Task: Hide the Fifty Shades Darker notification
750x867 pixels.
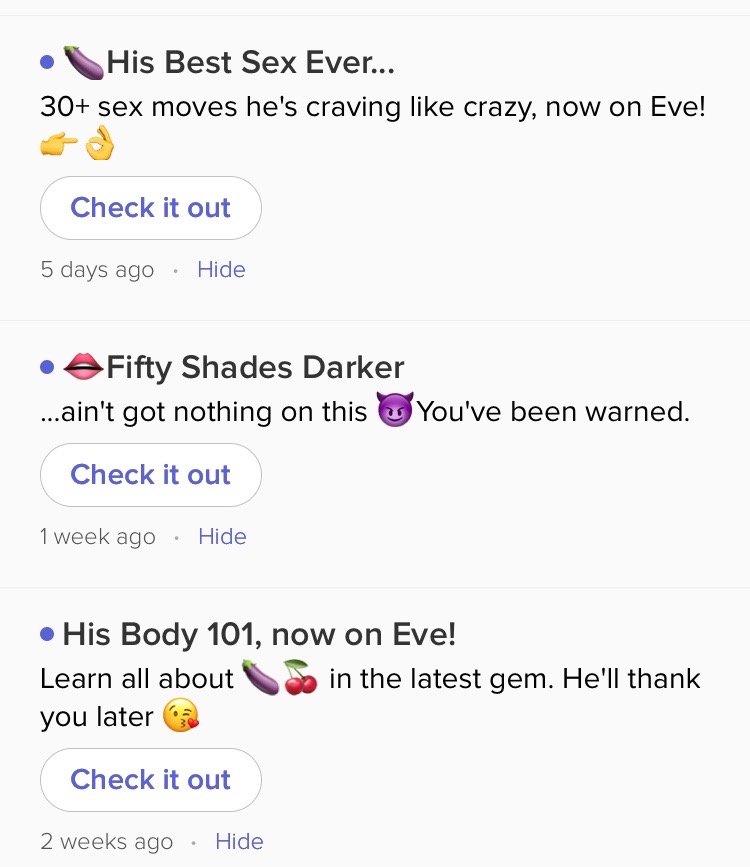Action: click(x=222, y=537)
